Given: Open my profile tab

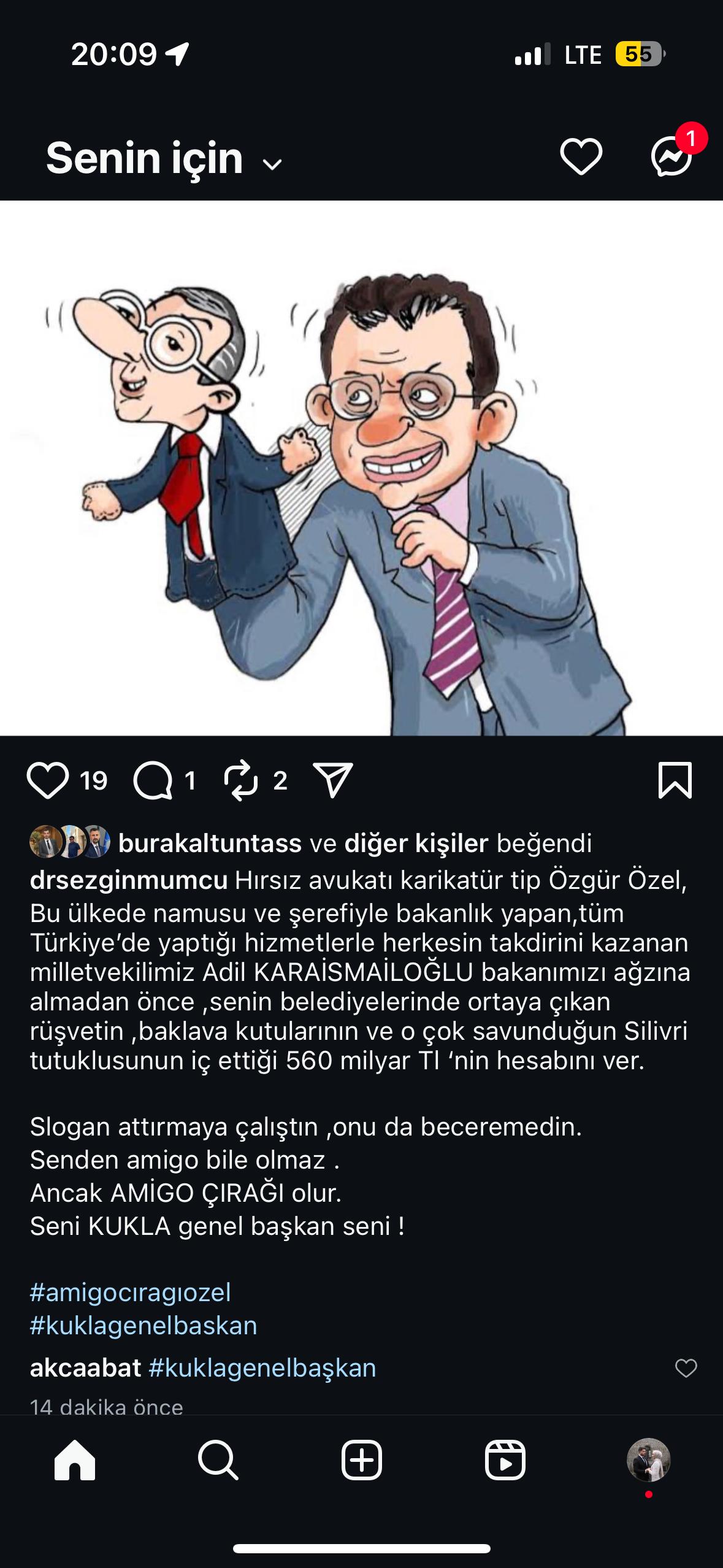Looking at the screenshot, I should (649, 1460).
